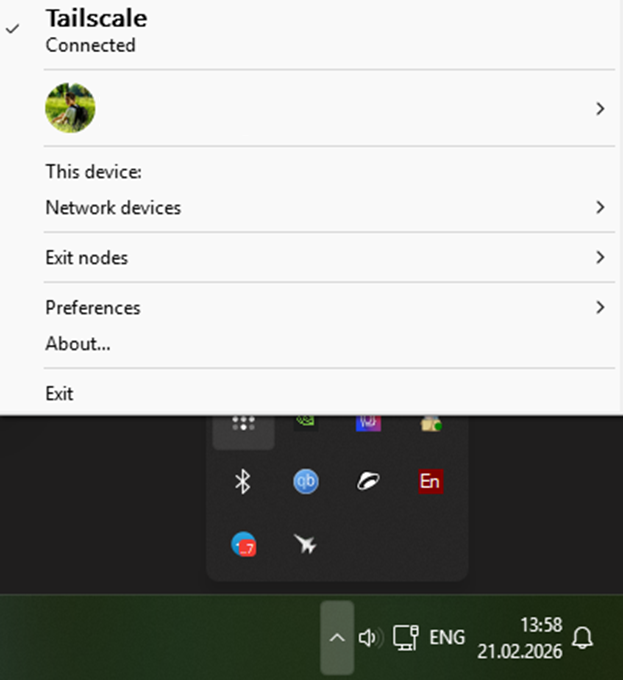Click the airplane tray icon

[305, 544]
